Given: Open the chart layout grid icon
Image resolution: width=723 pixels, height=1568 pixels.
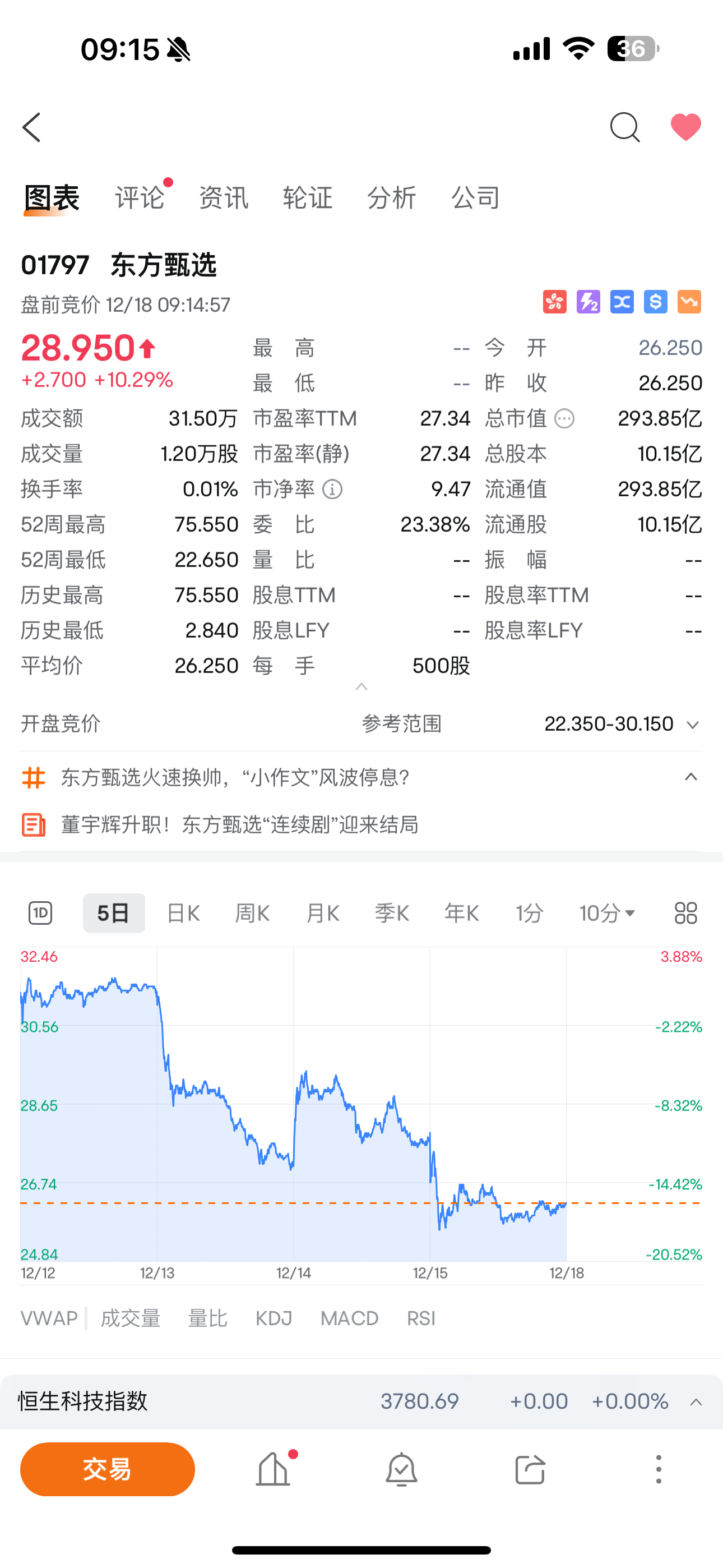Looking at the screenshot, I should point(686,913).
